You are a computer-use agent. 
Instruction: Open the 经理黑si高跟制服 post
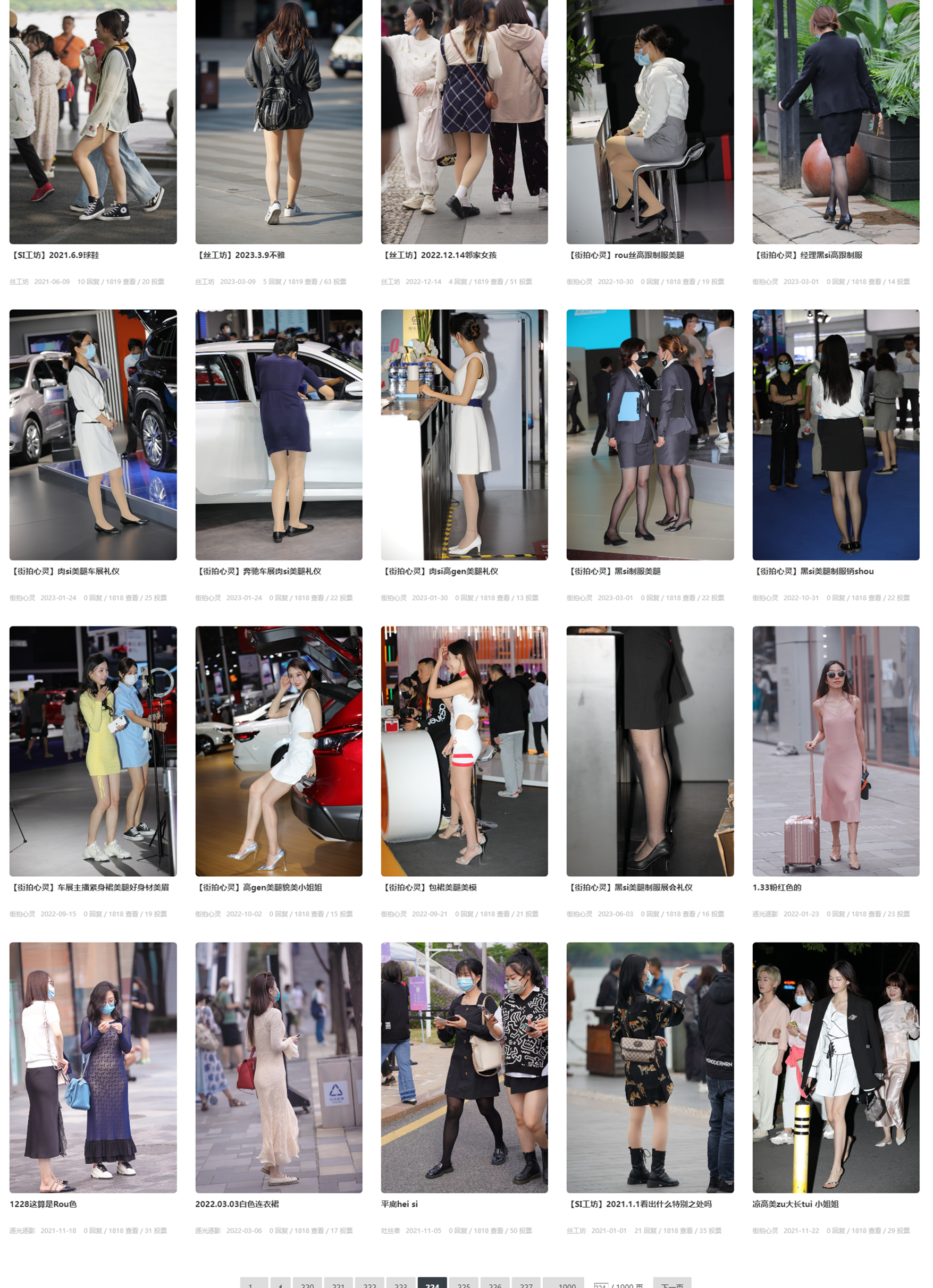point(808,256)
